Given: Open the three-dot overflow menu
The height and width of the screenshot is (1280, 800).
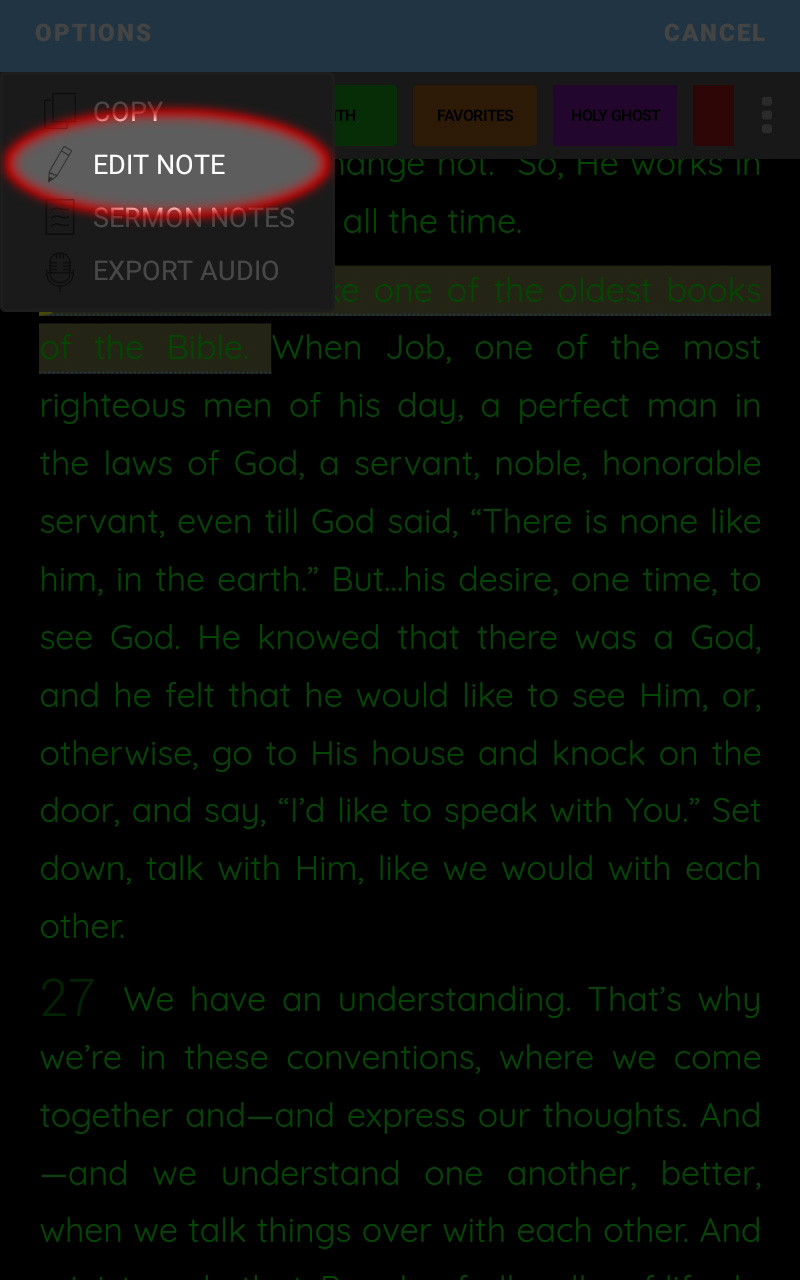Looking at the screenshot, I should coord(767,115).
